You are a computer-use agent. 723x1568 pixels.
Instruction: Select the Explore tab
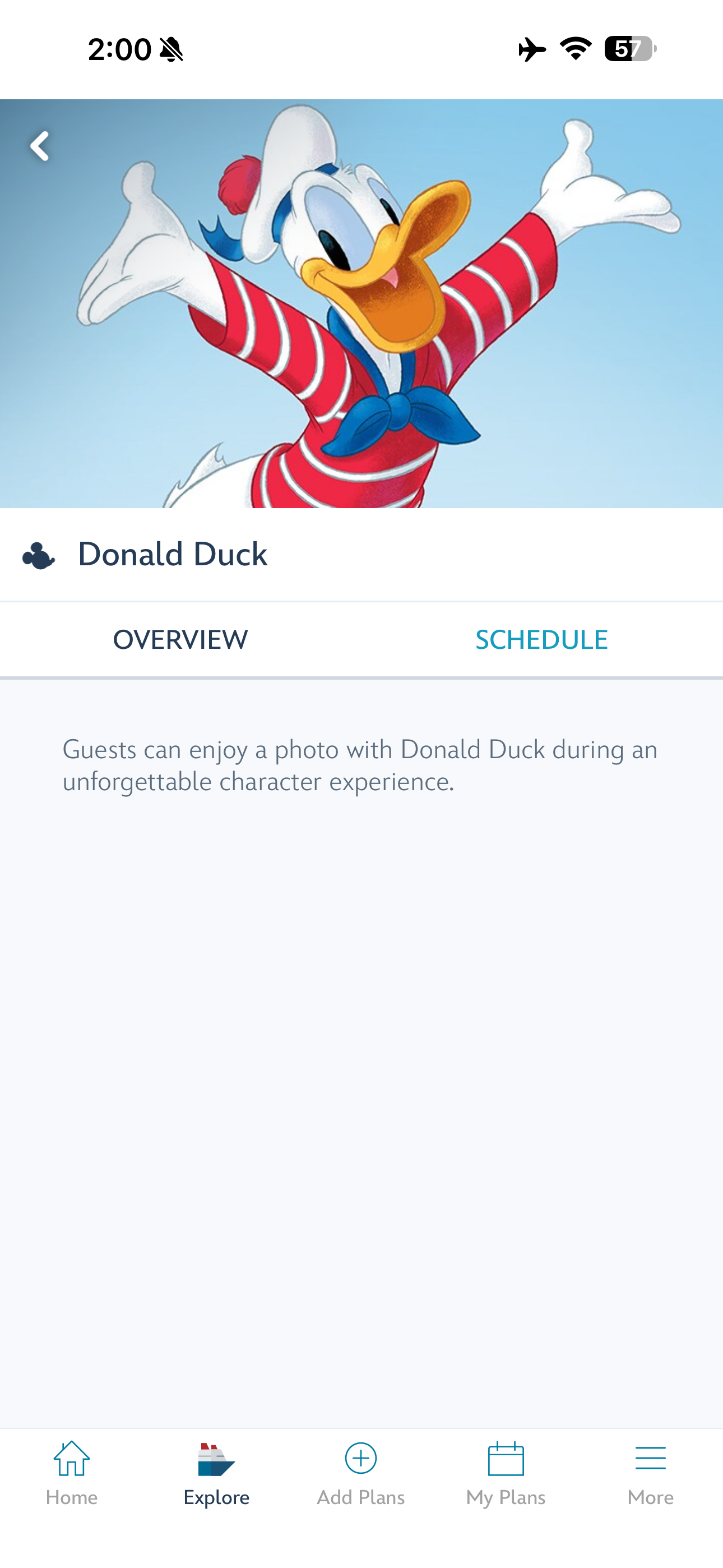point(217,1472)
